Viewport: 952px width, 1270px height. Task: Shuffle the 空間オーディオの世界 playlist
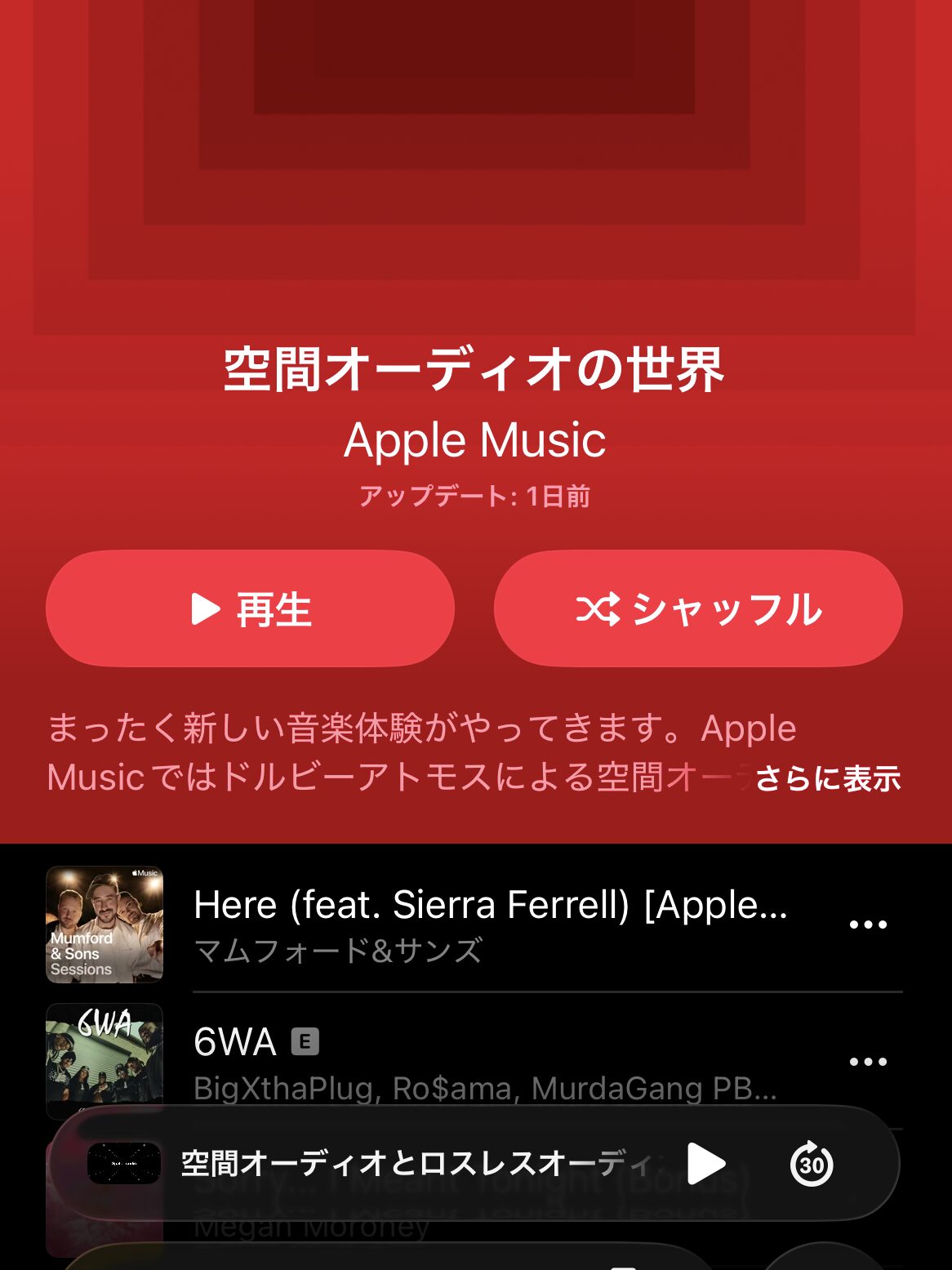click(x=697, y=608)
